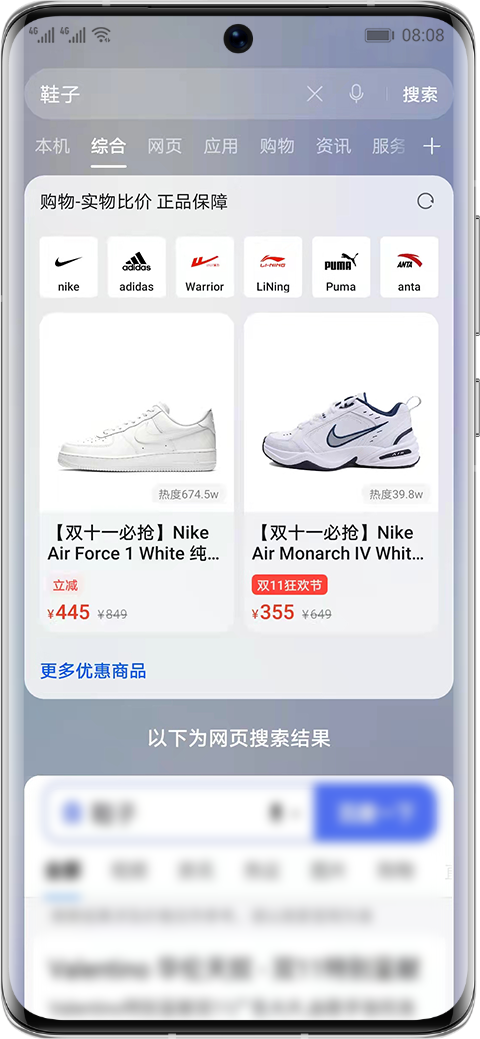Add a tab with the plus icon
Screen dimensions: 480x1039
coord(432,146)
